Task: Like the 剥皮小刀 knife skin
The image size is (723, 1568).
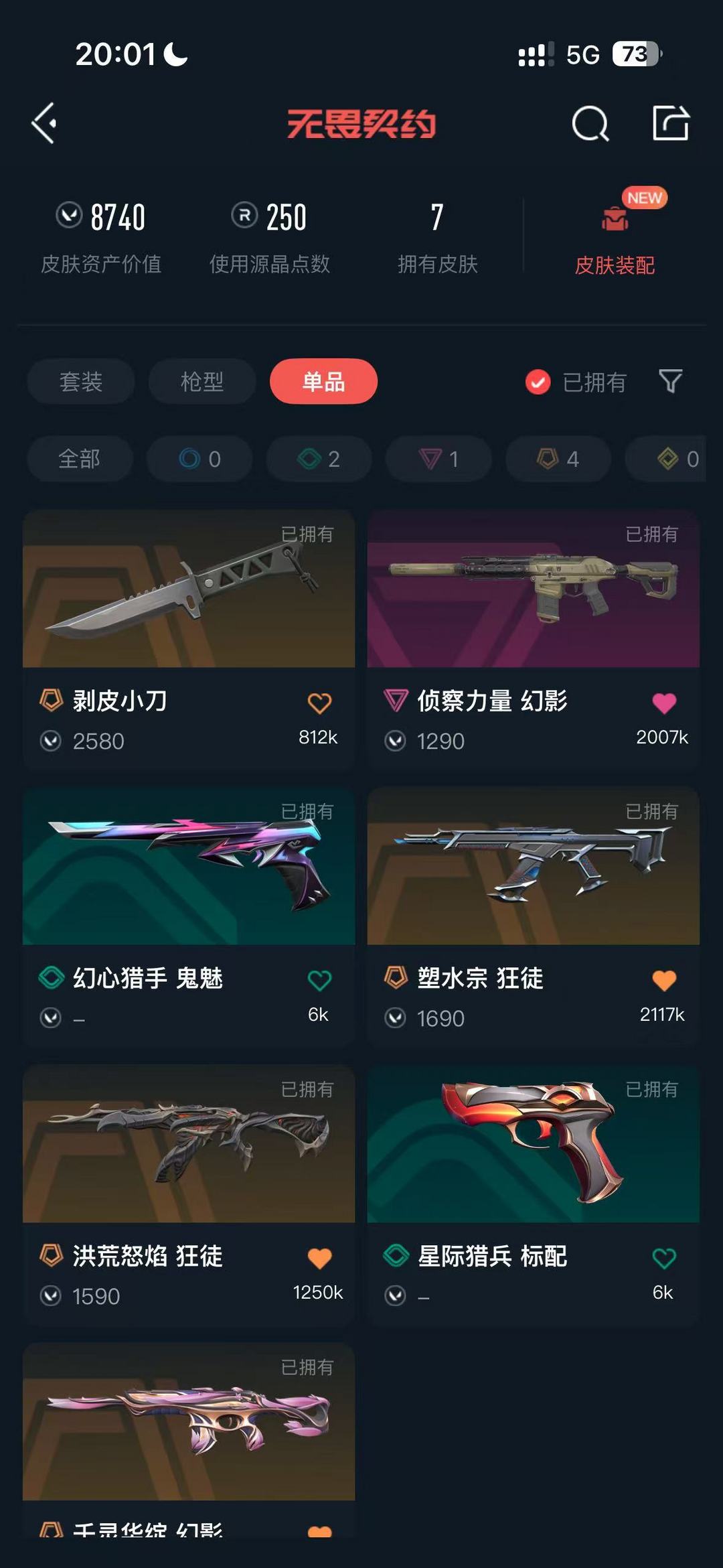Action: point(319,703)
